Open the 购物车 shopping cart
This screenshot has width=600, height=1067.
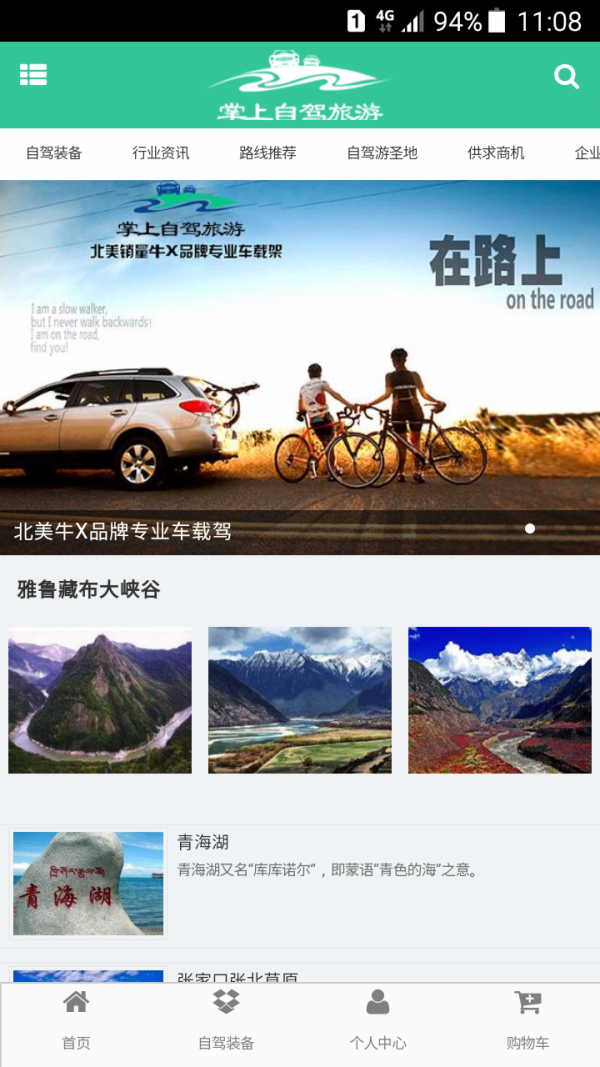[527, 1020]
